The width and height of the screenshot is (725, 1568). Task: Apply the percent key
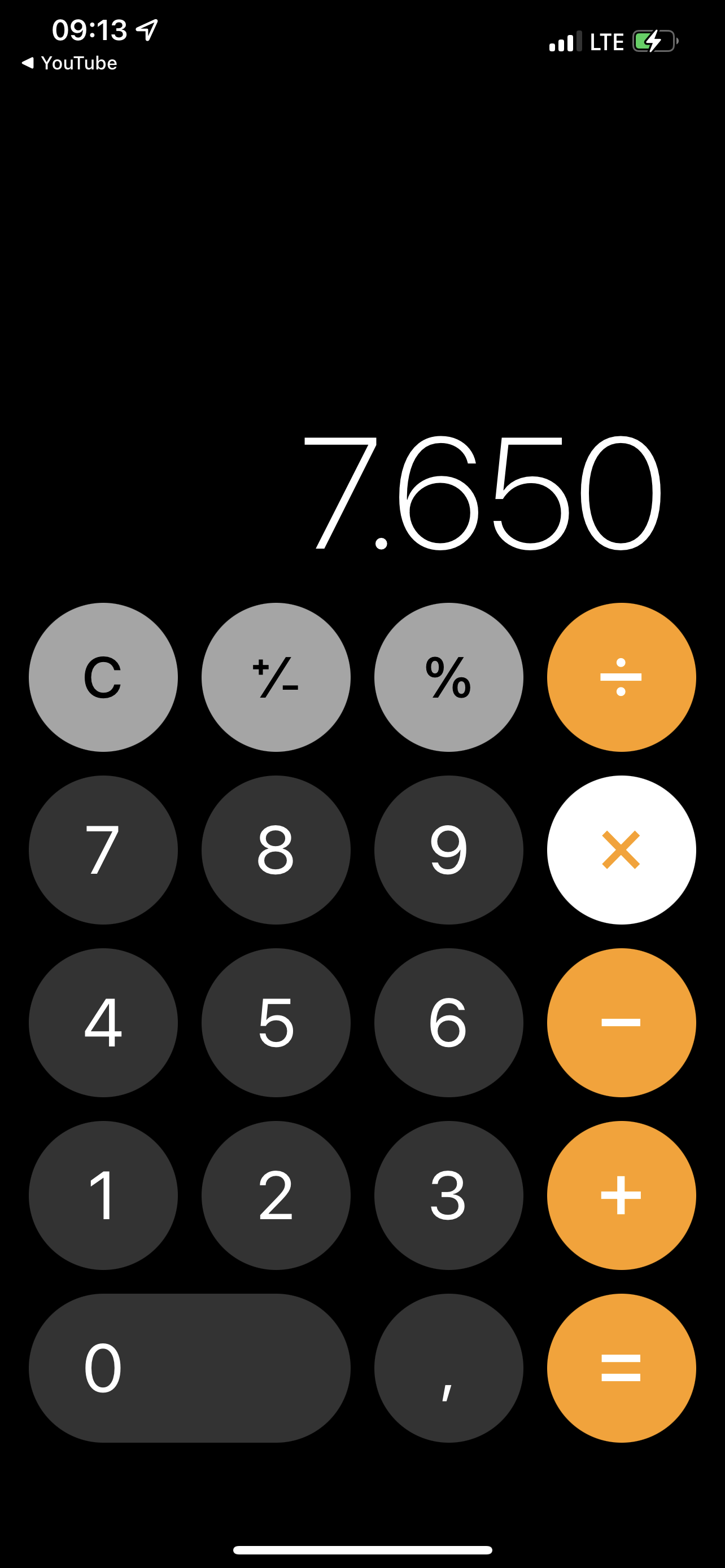[x=449, y=677]
